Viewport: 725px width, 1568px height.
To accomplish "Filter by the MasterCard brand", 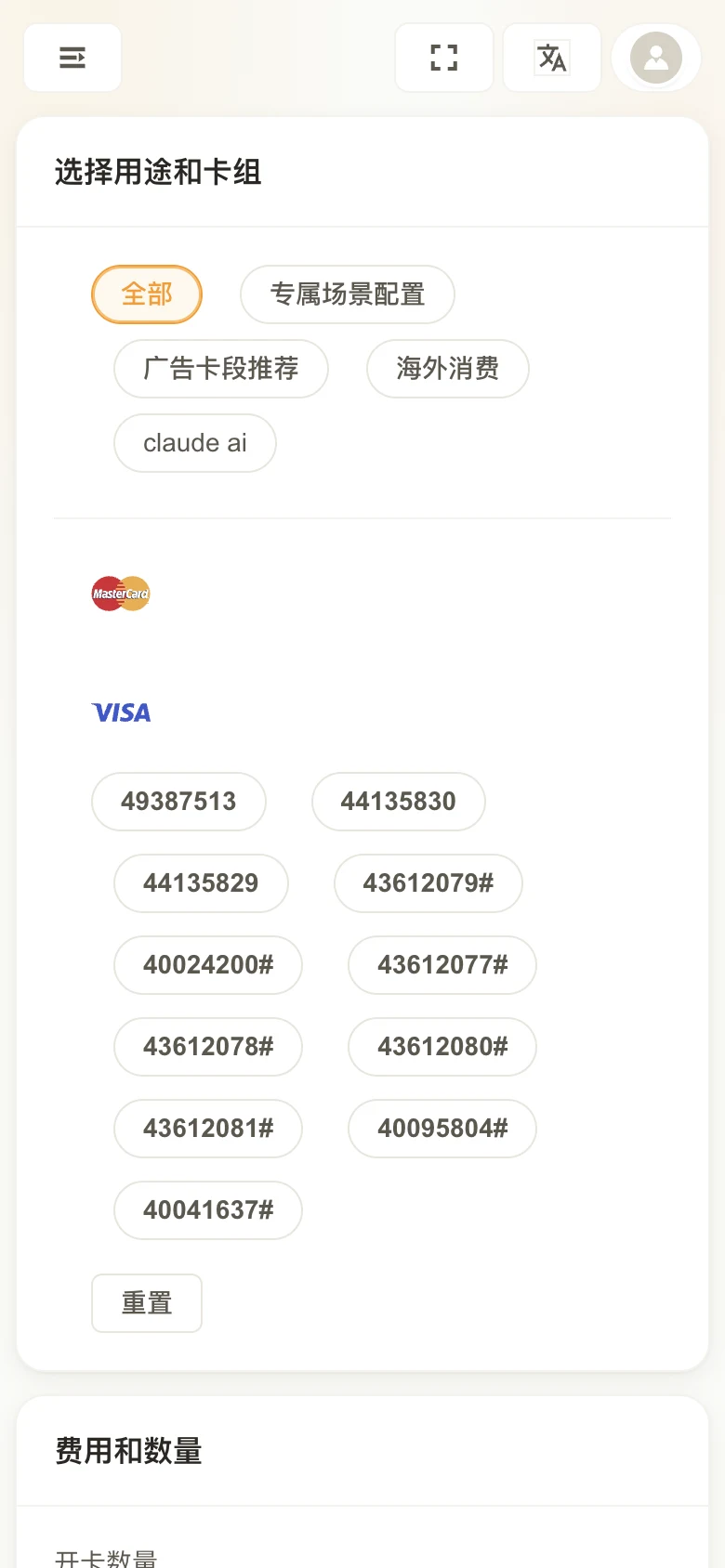I will (121, 594).
